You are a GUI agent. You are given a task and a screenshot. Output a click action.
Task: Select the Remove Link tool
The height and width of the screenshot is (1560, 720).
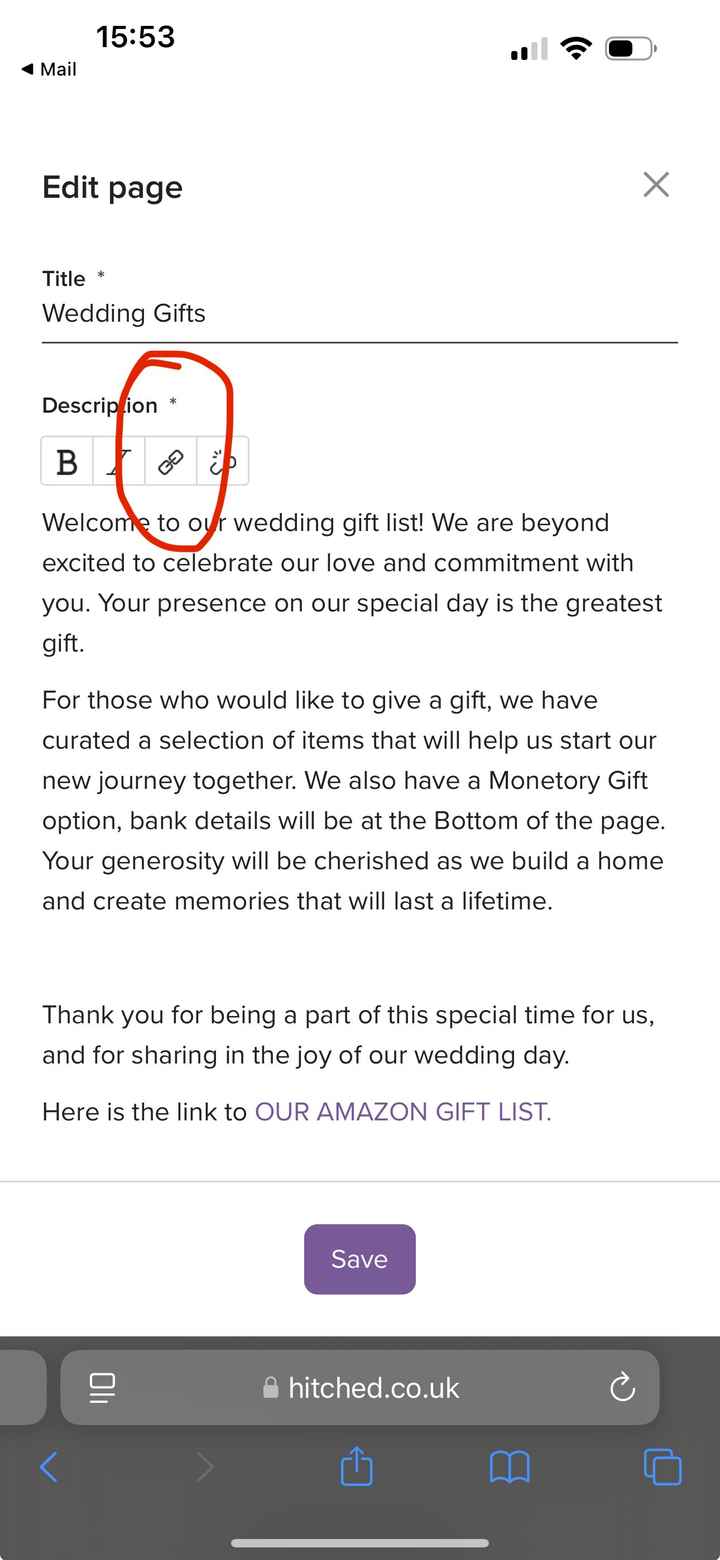(x=221, y=461)
